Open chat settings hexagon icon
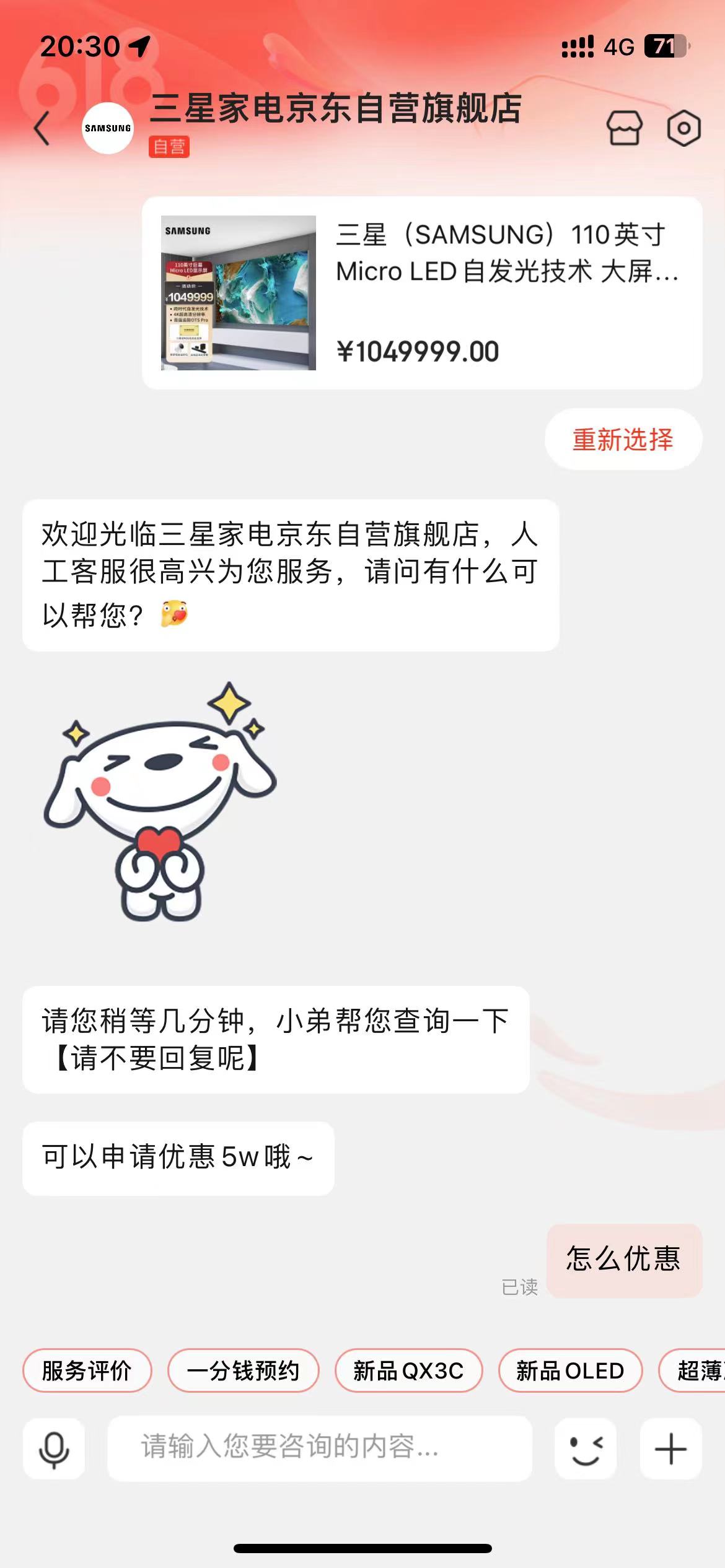The height and width of the screenshot is (1568, 725). click(x=683, y=128)
